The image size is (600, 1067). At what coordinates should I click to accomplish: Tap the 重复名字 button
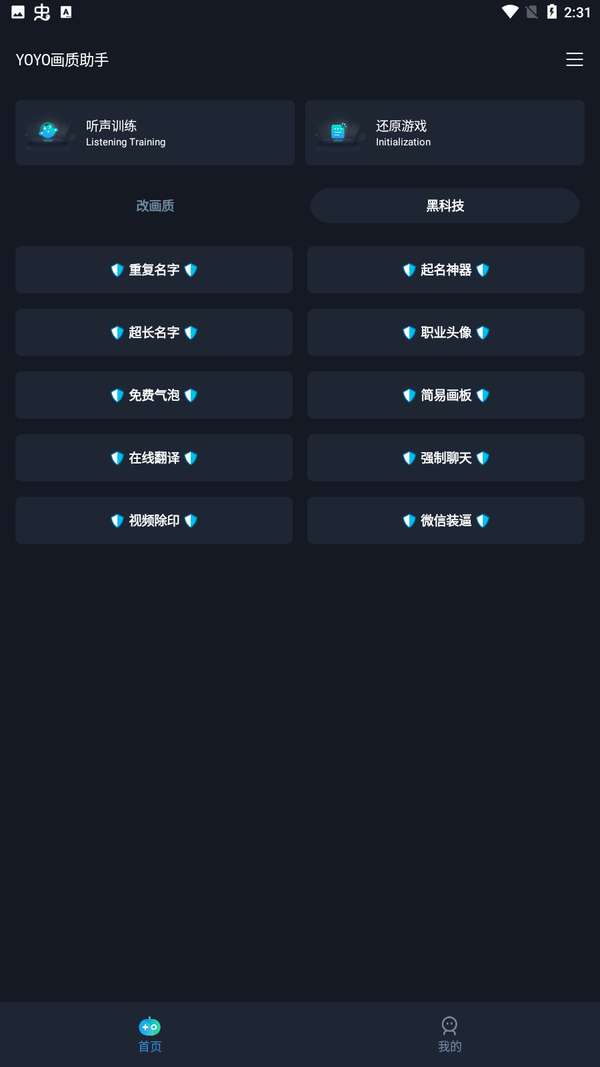click(x=154, y=270)
